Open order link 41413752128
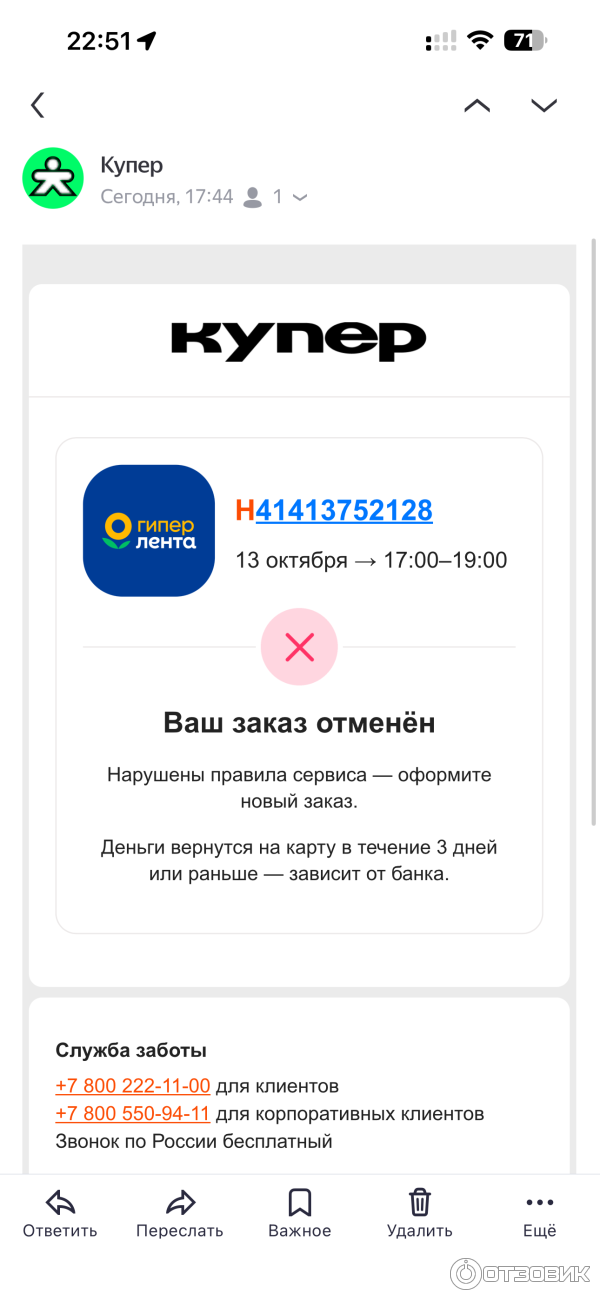This screenshot has height=1300, width=600. 344,510
